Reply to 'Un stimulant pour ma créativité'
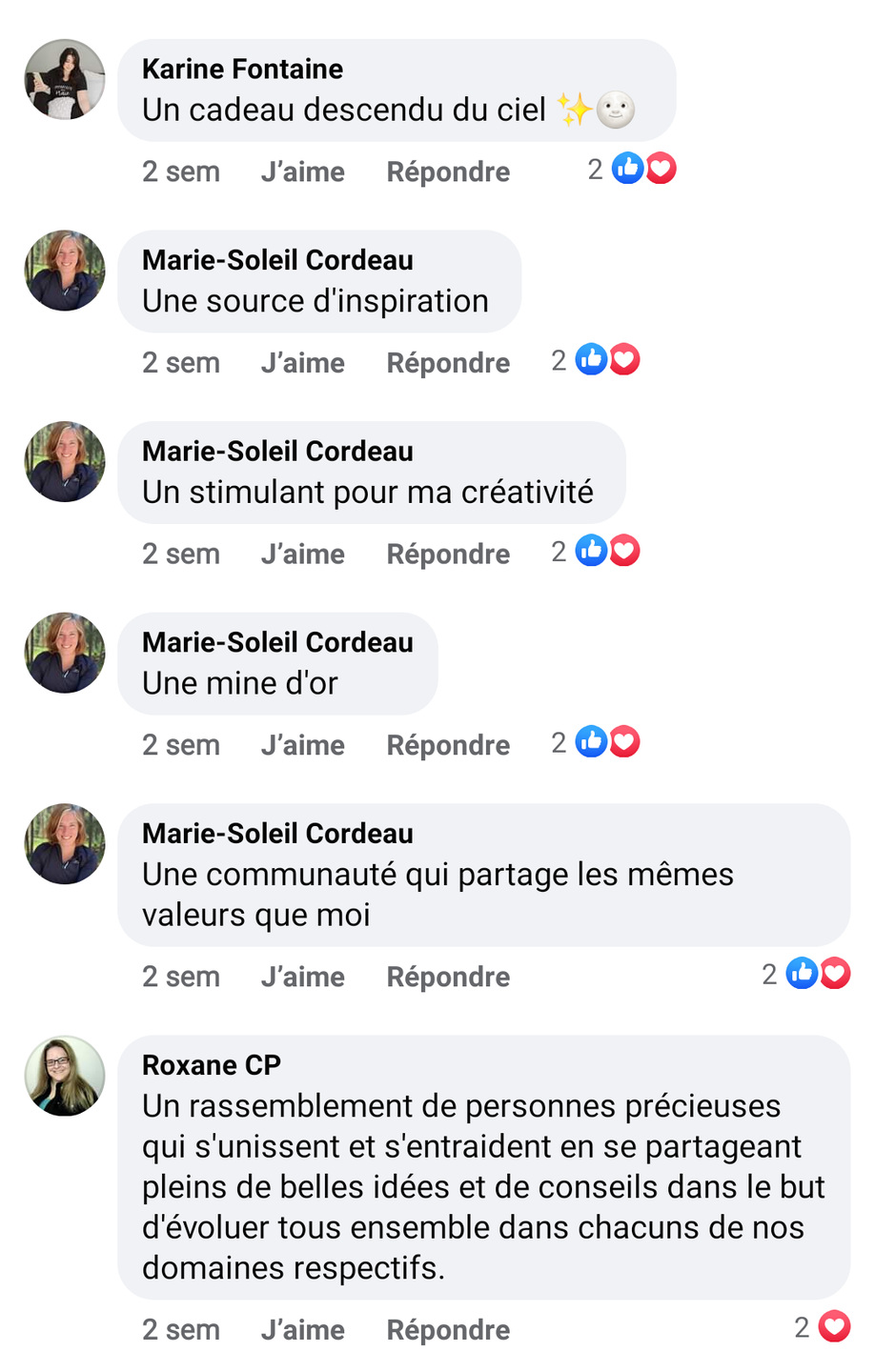Viewport: 875px width, 1372px height. pyautogui.click(x=448, y=554)
